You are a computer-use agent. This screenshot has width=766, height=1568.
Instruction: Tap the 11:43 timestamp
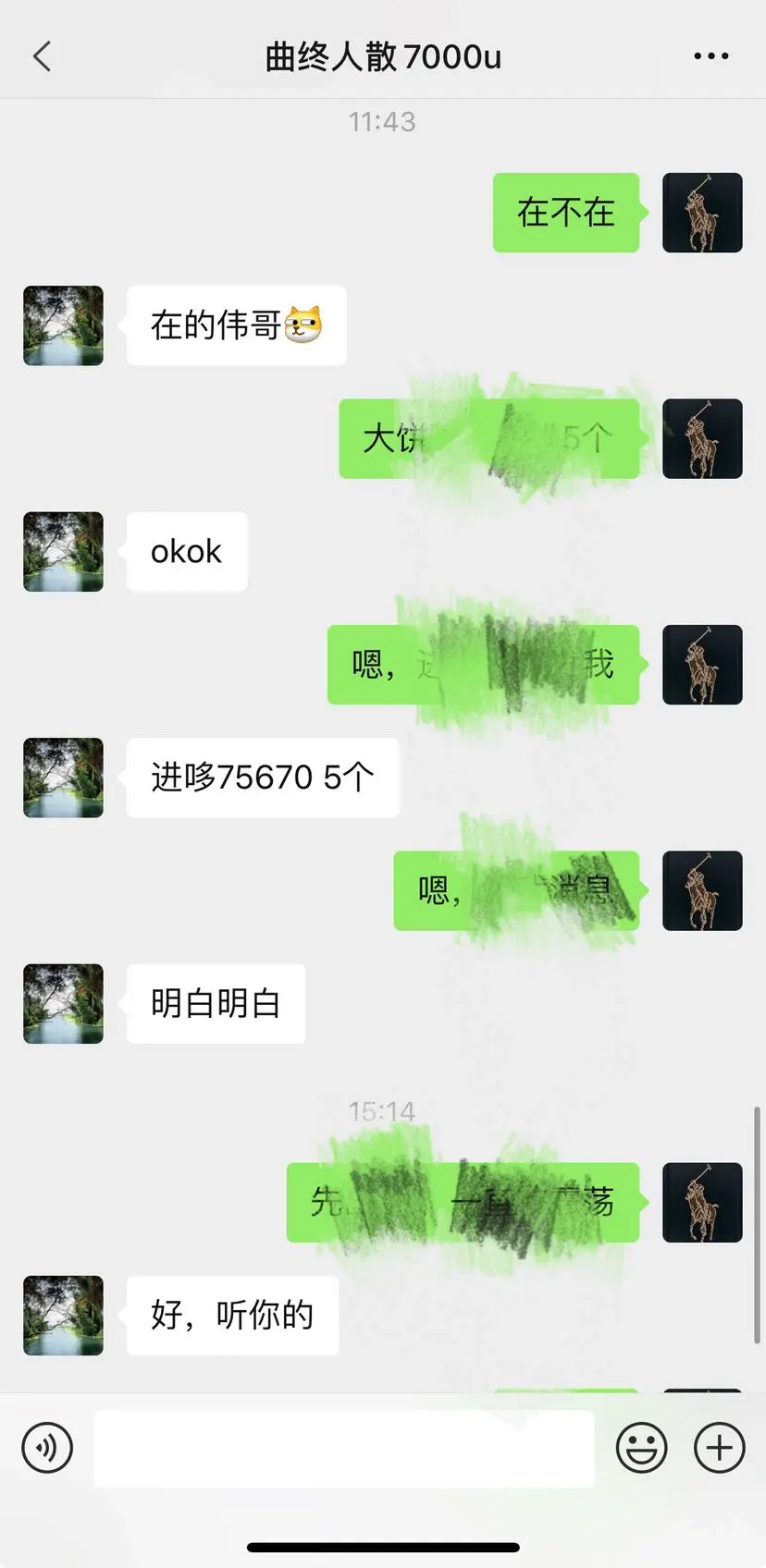pyautogui.click(x=383, y=121)
